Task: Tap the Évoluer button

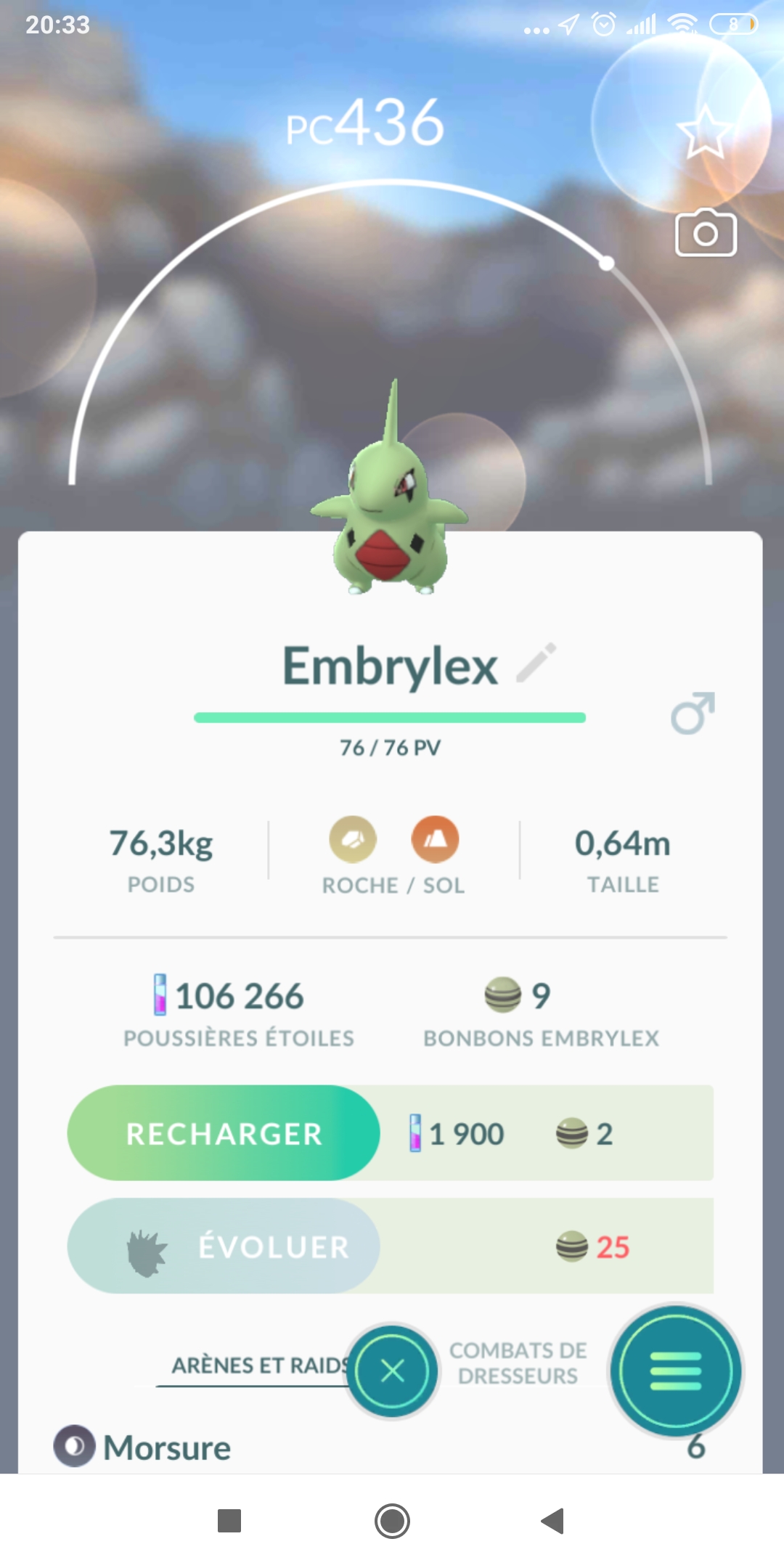Action: click(224, 1246)
